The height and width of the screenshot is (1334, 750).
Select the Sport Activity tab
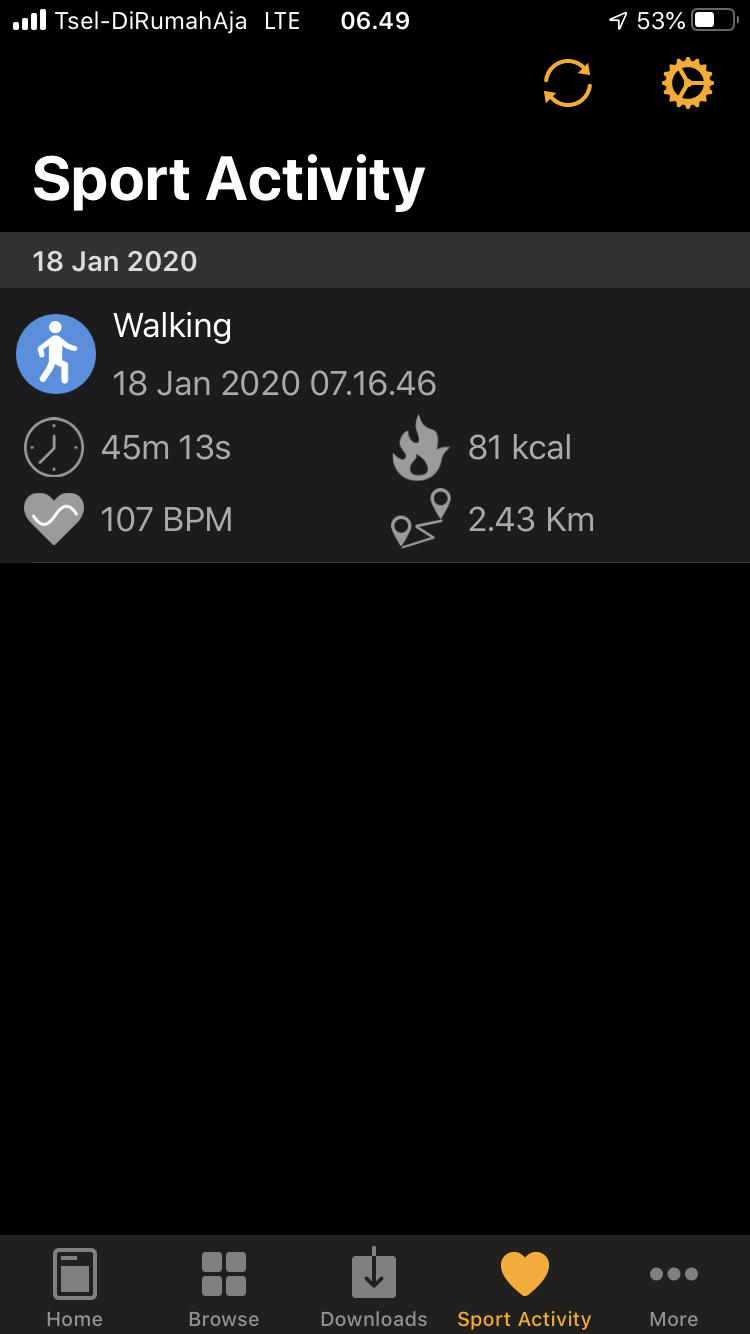click(524, 1288)
